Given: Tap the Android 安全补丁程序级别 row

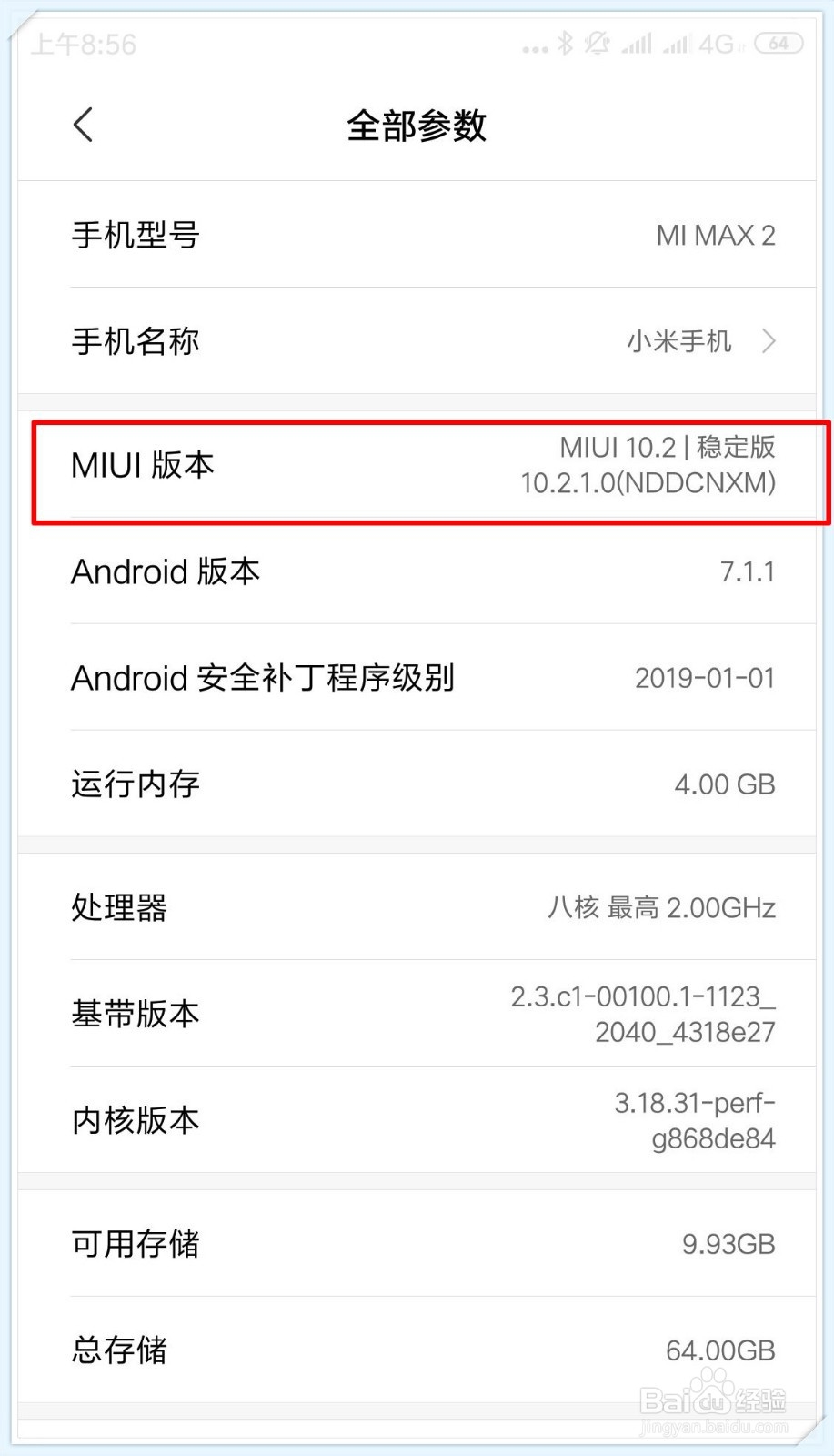Looking at the screenshot, I should point(418,679).
